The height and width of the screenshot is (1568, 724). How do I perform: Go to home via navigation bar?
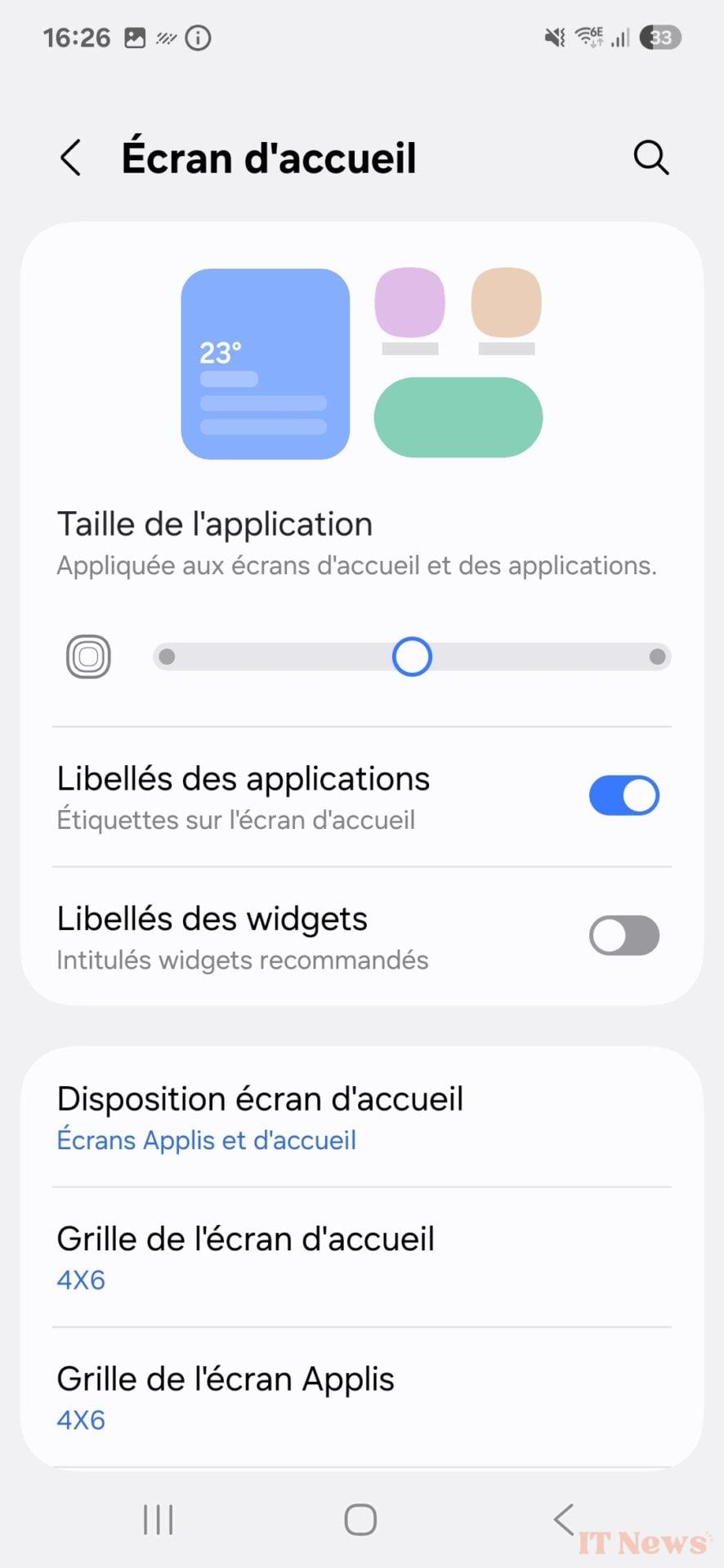[x=360, y=1520]
